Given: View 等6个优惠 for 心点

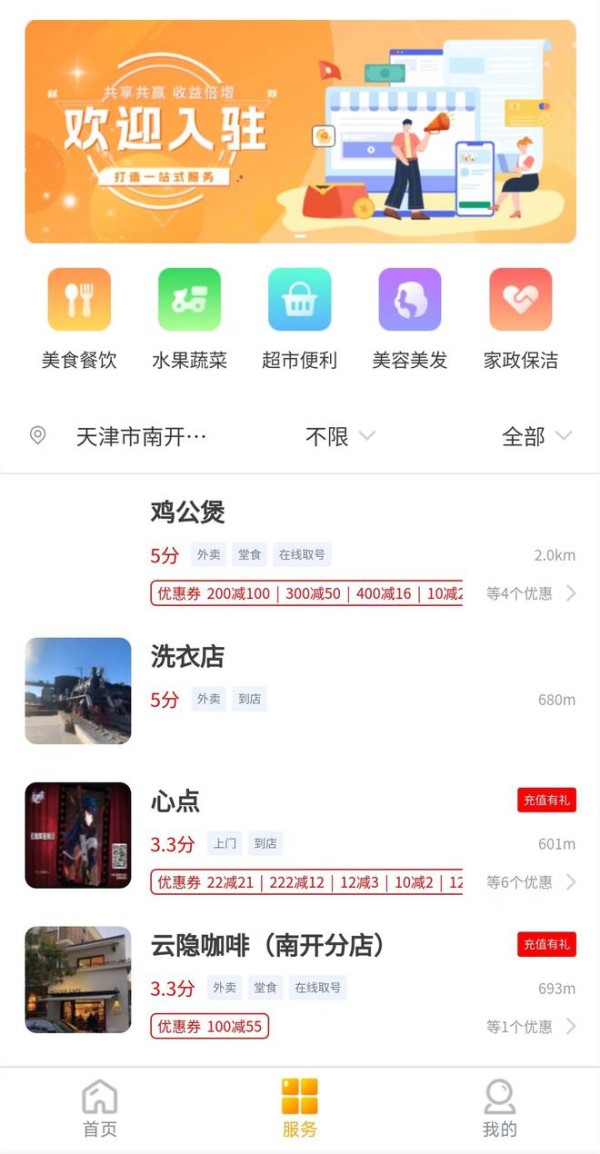Looking at the screenshot, I should coord(530,882).
